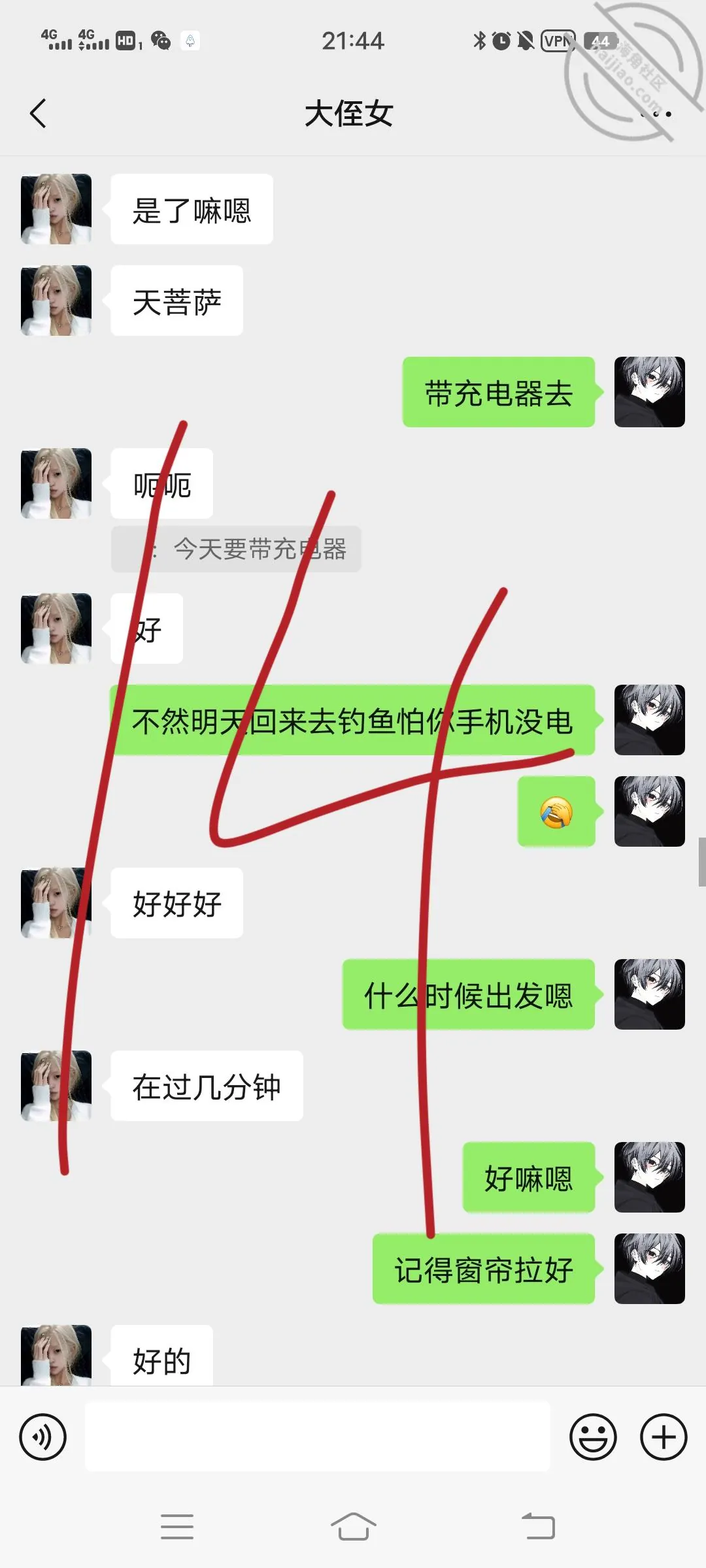The height and width of the screenshot is (1568, 706).
Task: Open the plus attachments panel
Action: pos(664,1437)
